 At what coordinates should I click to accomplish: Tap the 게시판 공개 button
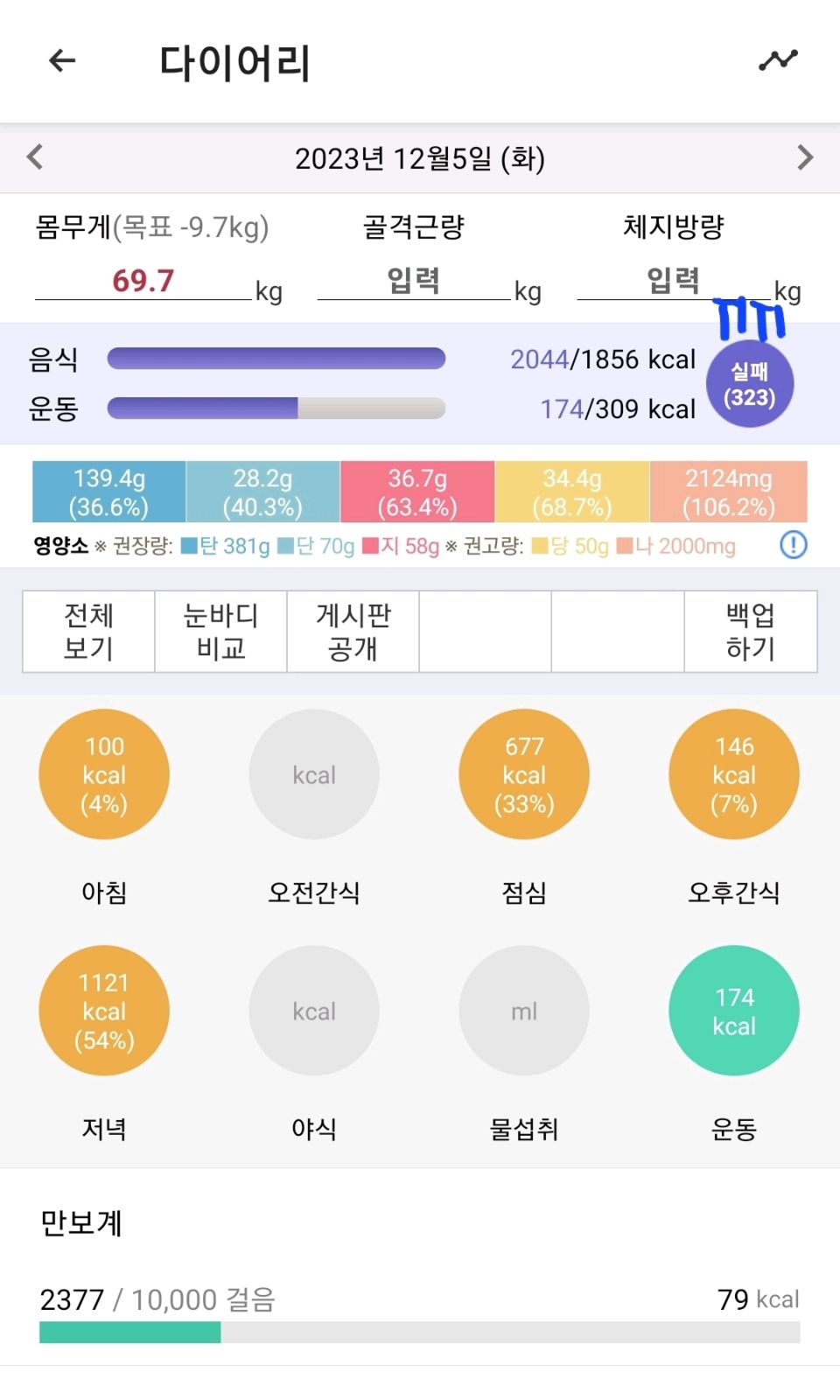353,631
